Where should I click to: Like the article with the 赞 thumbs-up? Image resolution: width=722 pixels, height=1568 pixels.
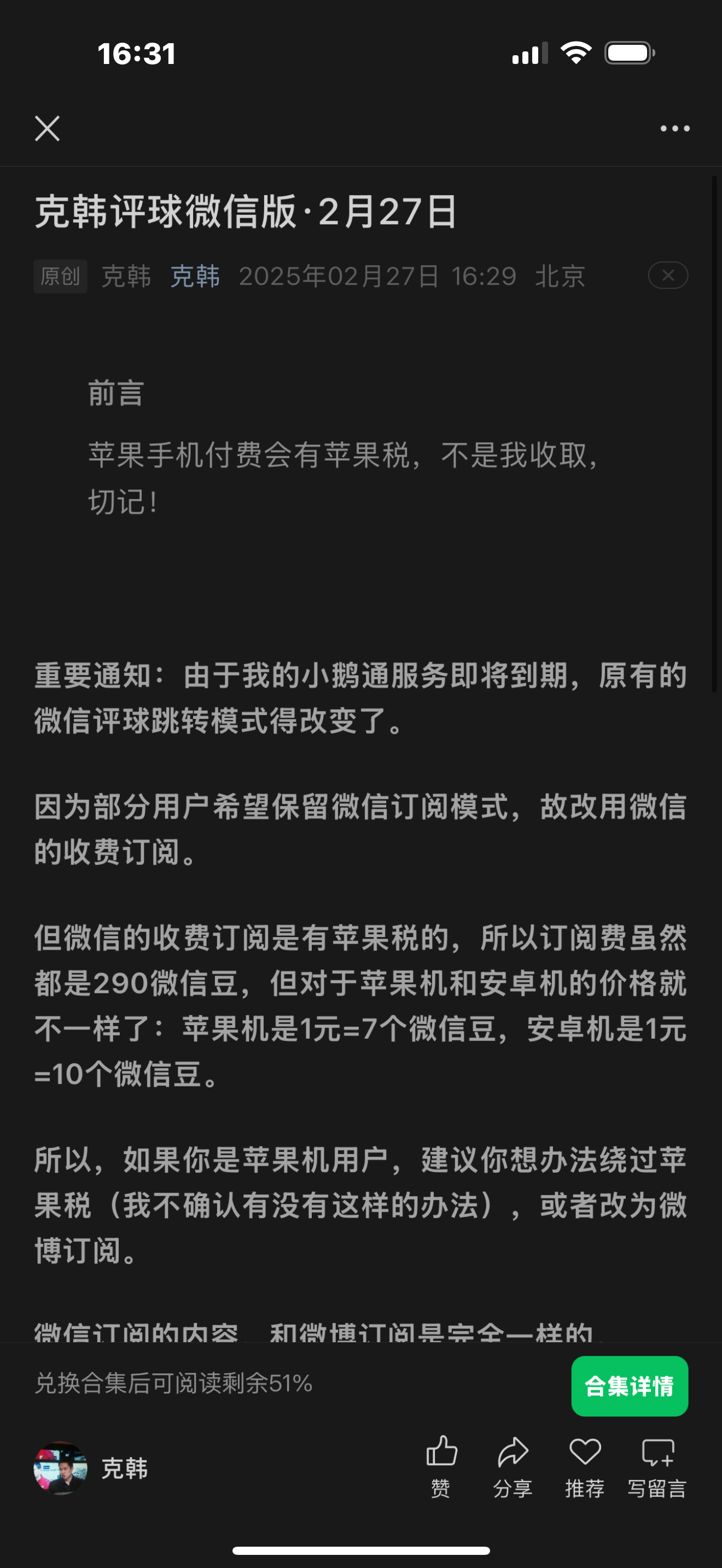[x=441, y=1466]
